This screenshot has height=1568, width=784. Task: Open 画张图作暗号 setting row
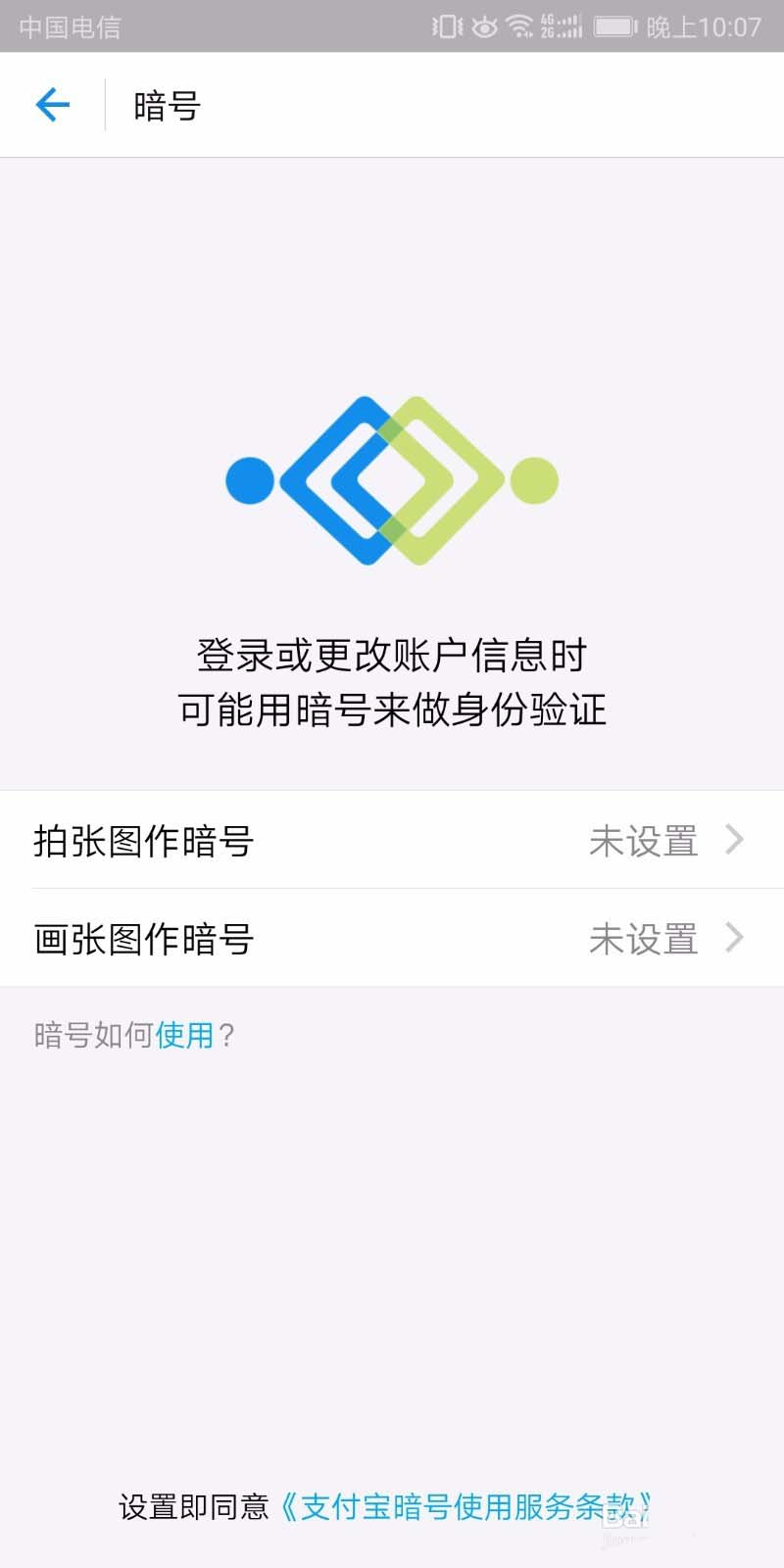(392, 938)
